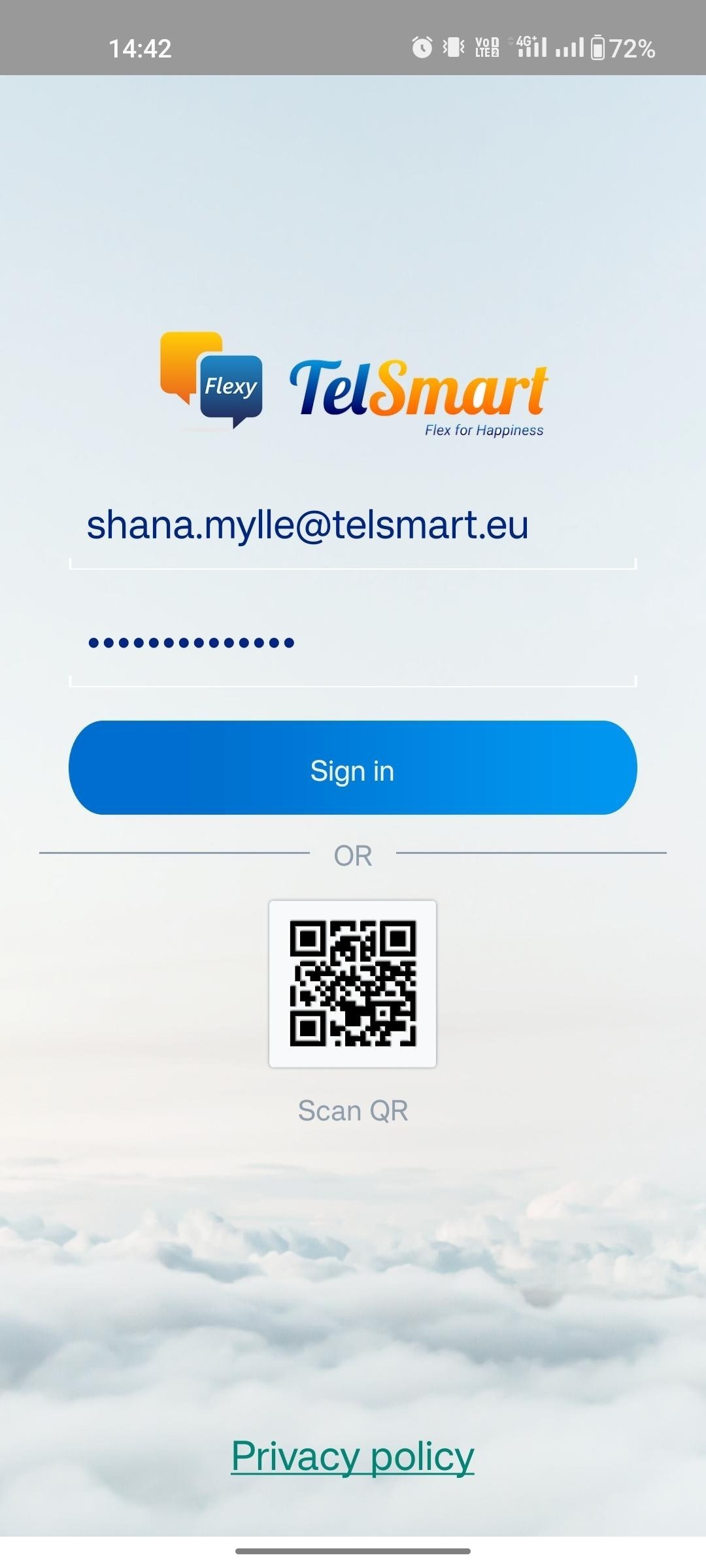Tap the email field with shana.mylle@telsmart.eu
Image resolution: width=706 pixels, height=1568 pixels.
pos(353,527)
